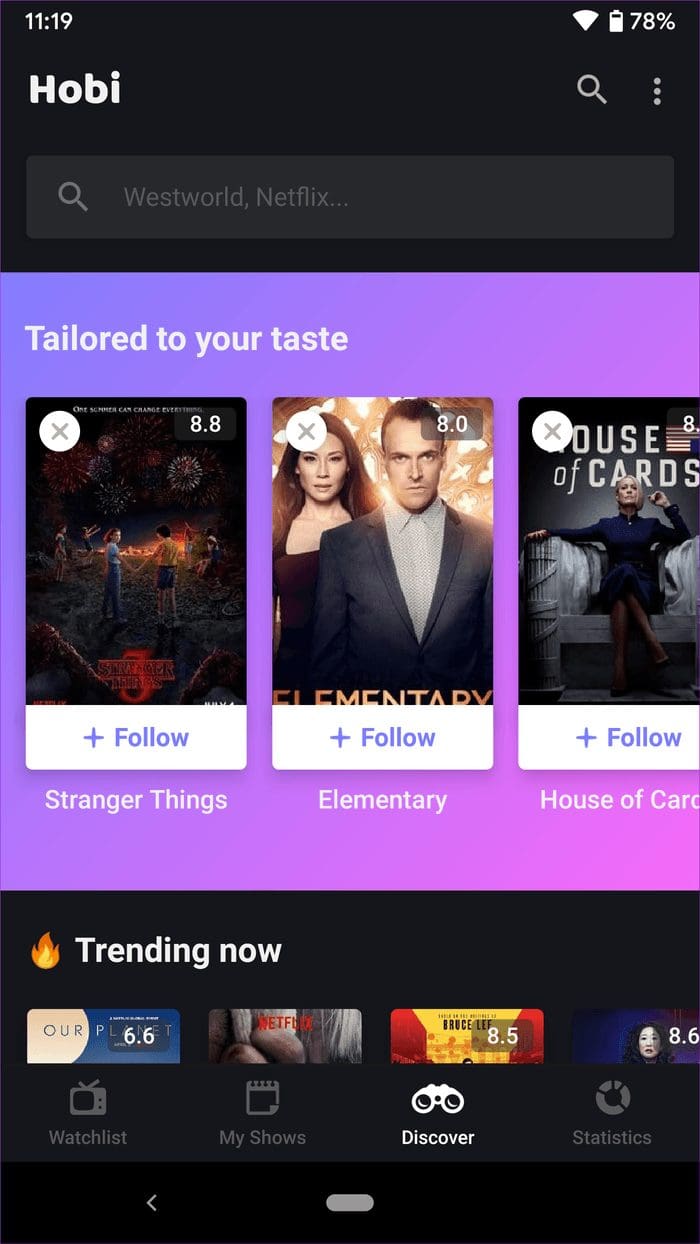This screenshot has width=700, height=1244.
Task: Tap the Westworld, Netflix search field
Action: (x=350, y=197)
